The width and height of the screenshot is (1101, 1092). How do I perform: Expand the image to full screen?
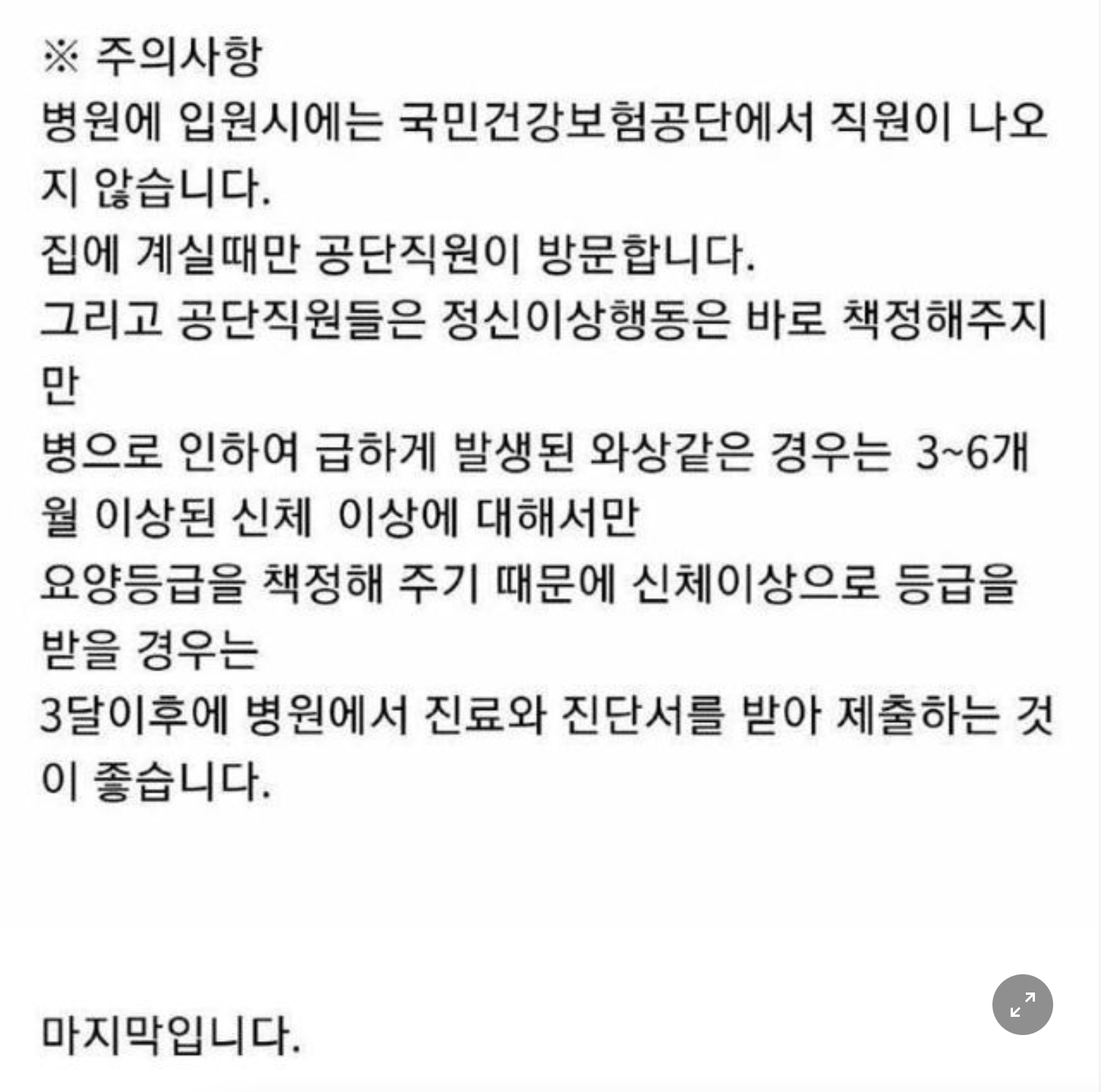[x=1022, y=1004]
